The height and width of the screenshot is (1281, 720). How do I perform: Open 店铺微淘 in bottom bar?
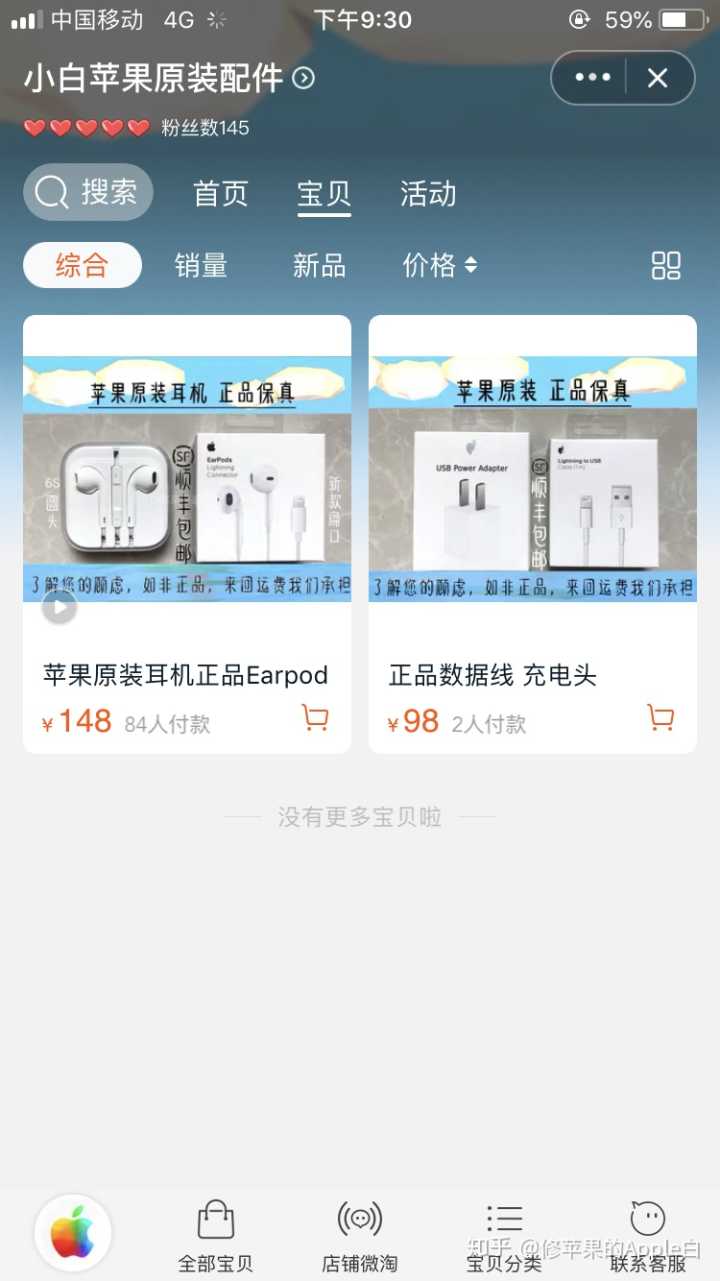click(x=360, y=1236)
